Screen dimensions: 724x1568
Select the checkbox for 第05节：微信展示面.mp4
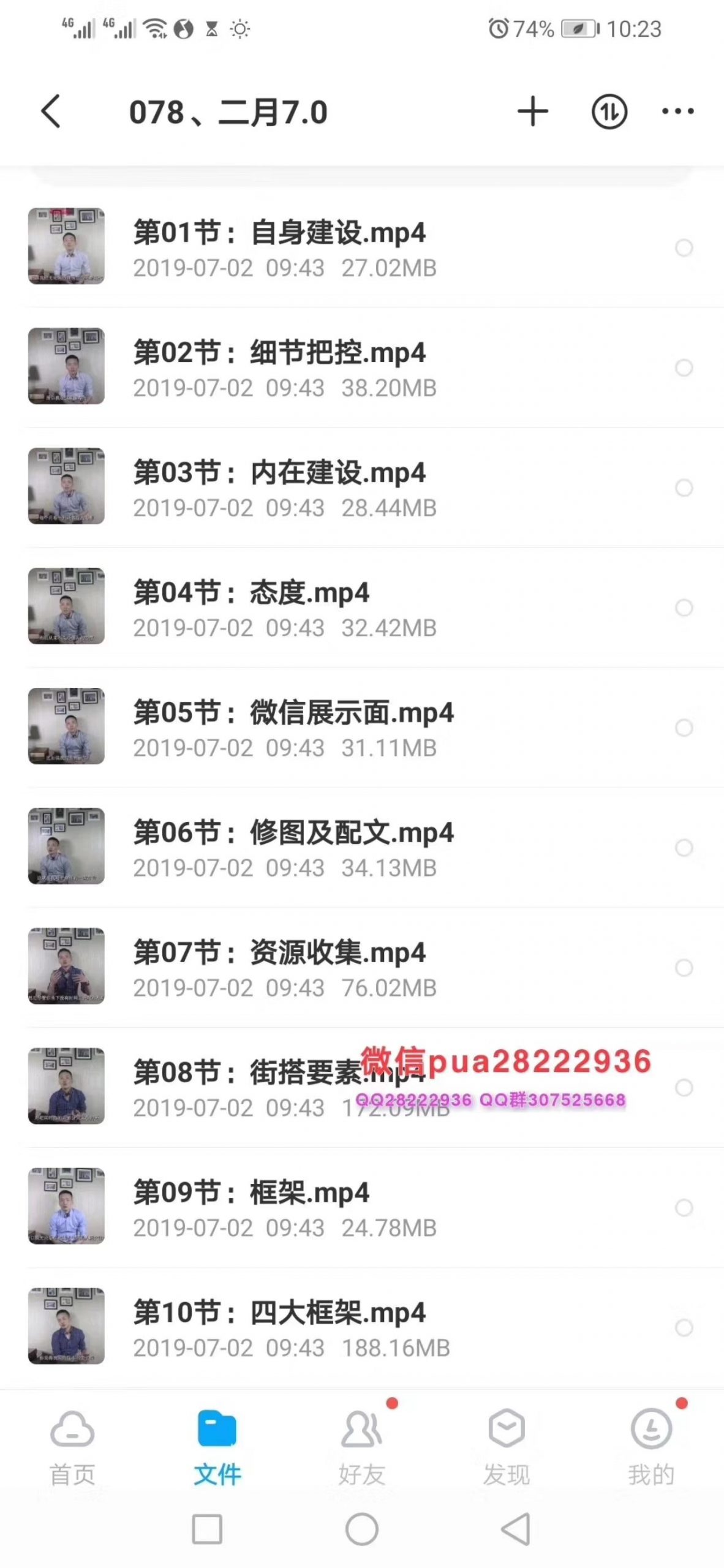(x=684, y=728)
